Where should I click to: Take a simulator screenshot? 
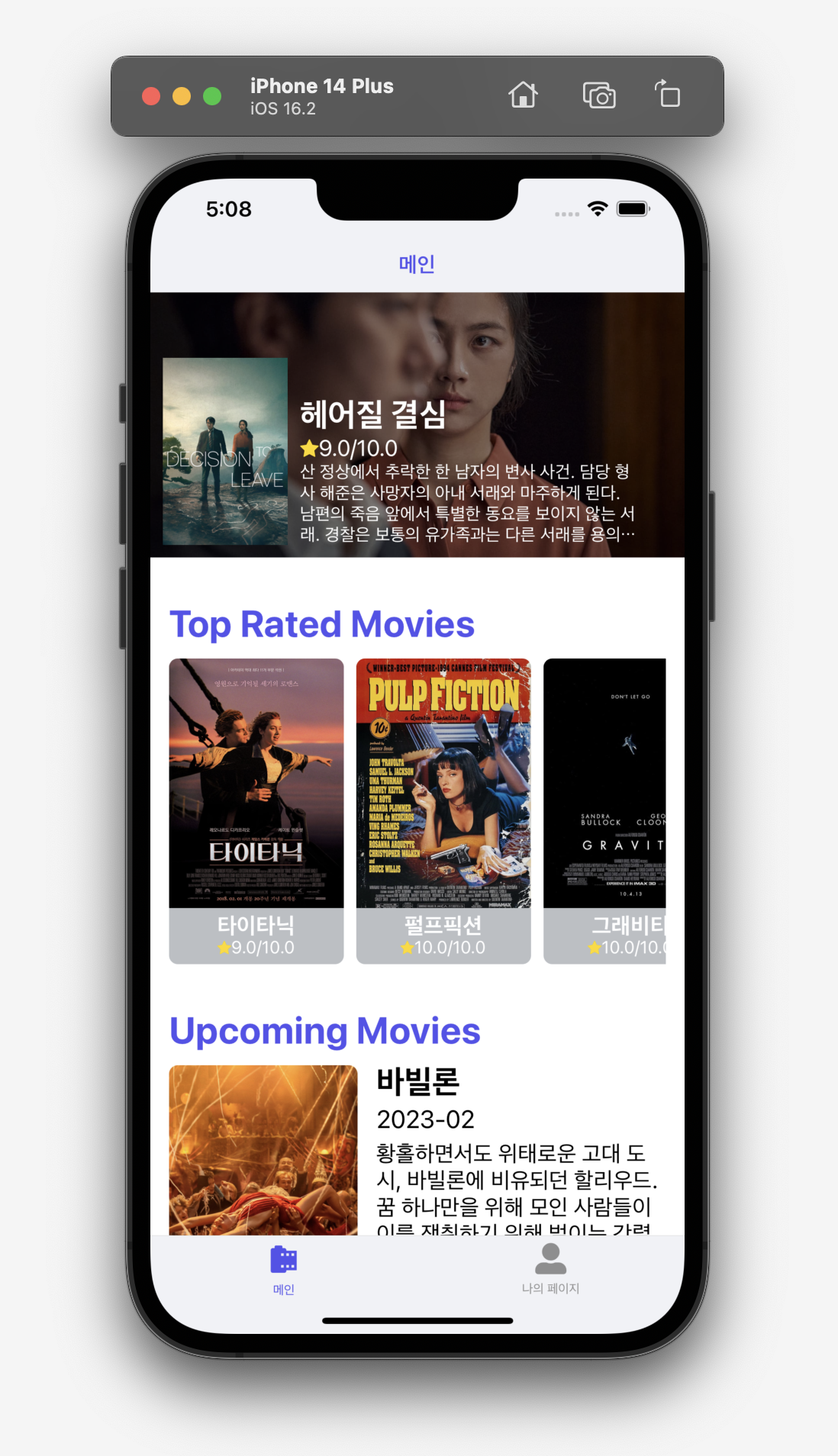pos(599,95)
